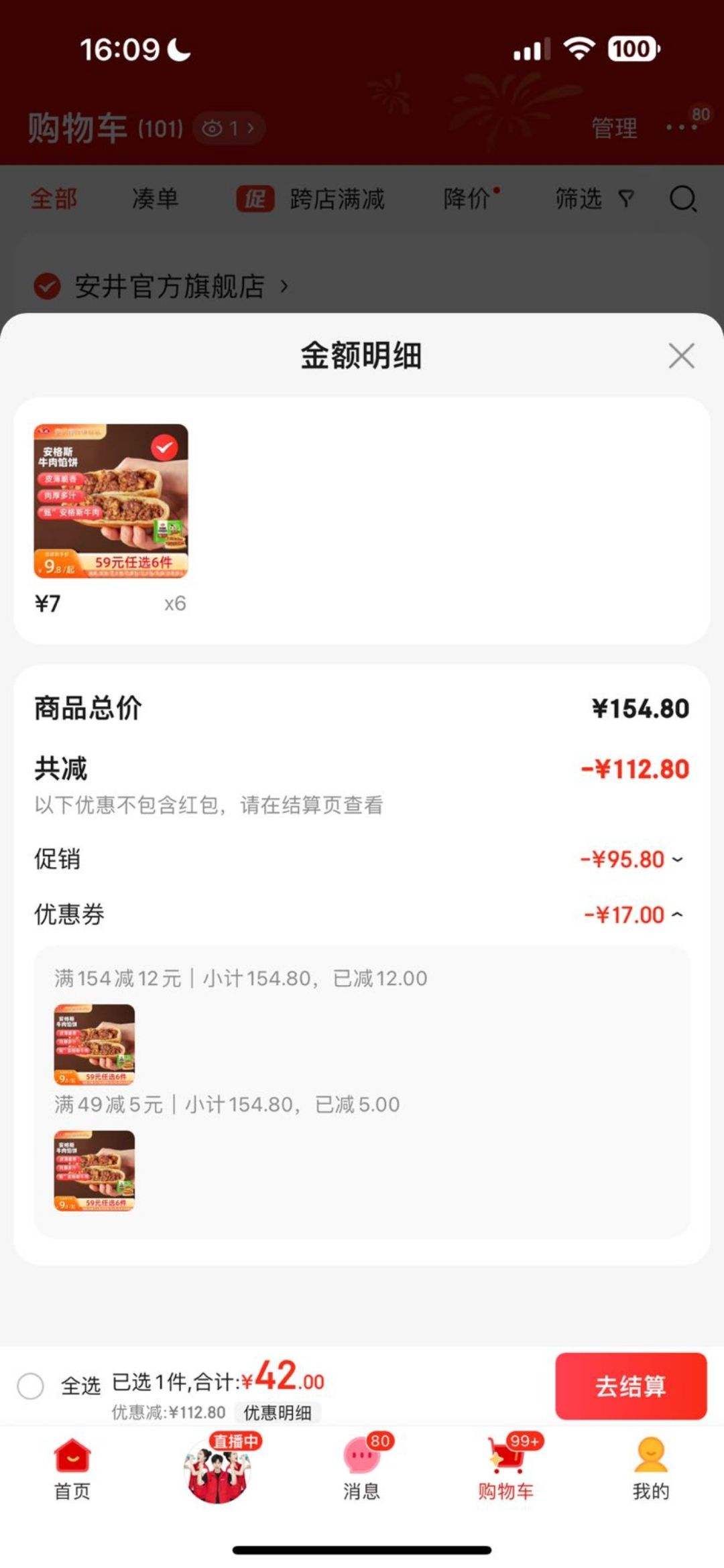This screenshot has width=724, height=1568.
Task: Close the 金额明细 popup
Action: click(682, 356)
